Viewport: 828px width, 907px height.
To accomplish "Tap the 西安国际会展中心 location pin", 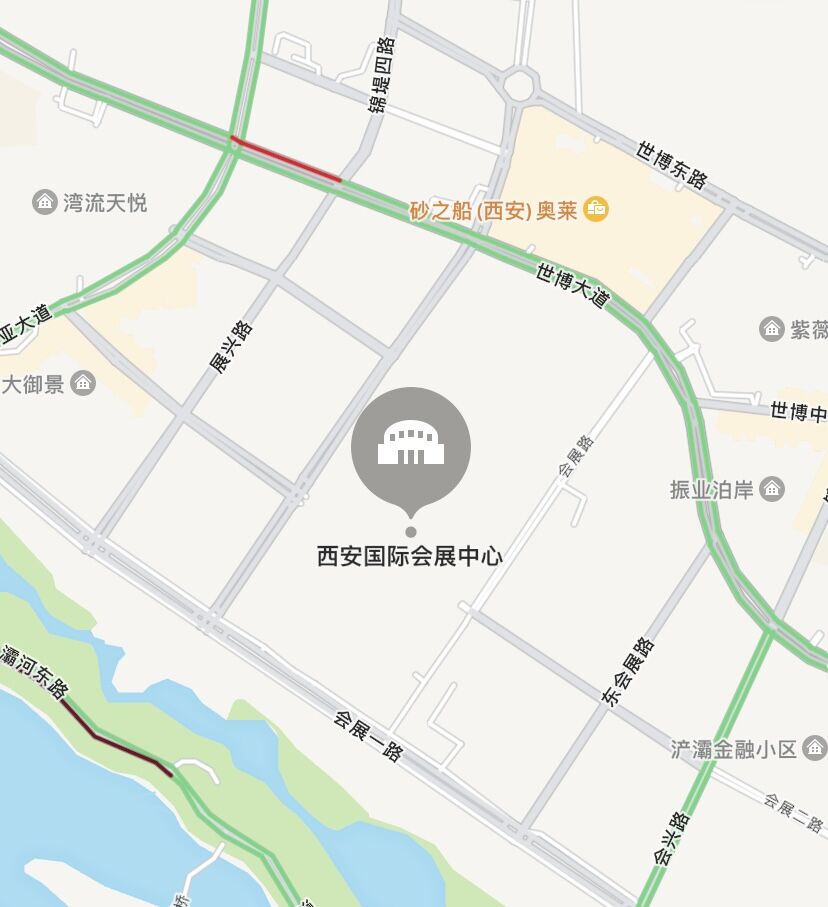I will point(410,445).
